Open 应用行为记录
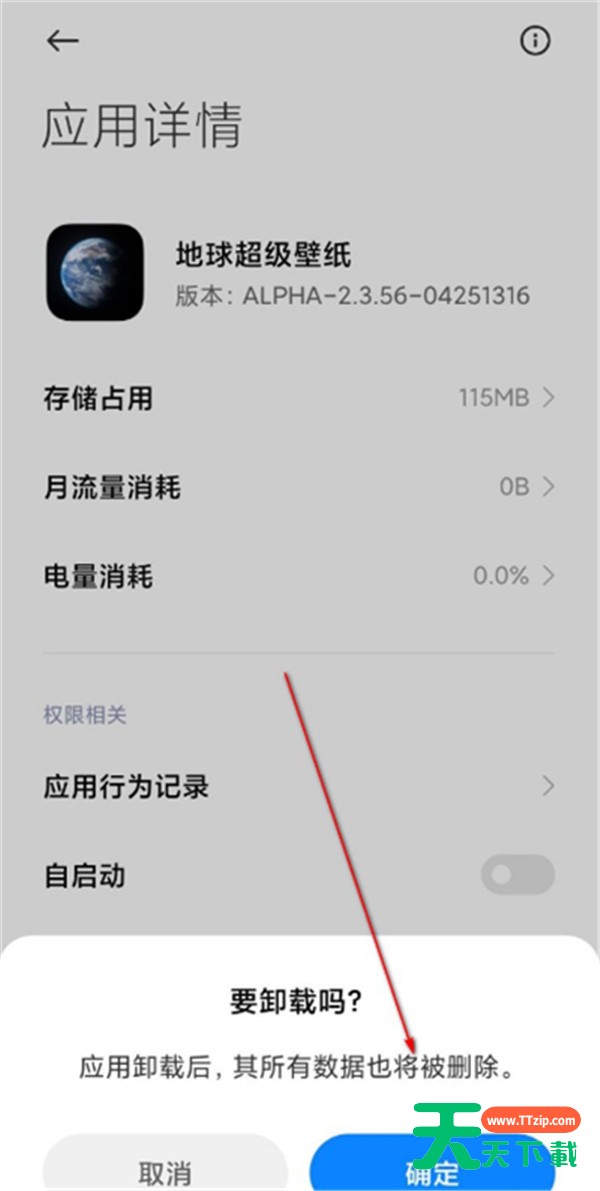This screenshot has width=600, height=1191. tap(299, 787)
